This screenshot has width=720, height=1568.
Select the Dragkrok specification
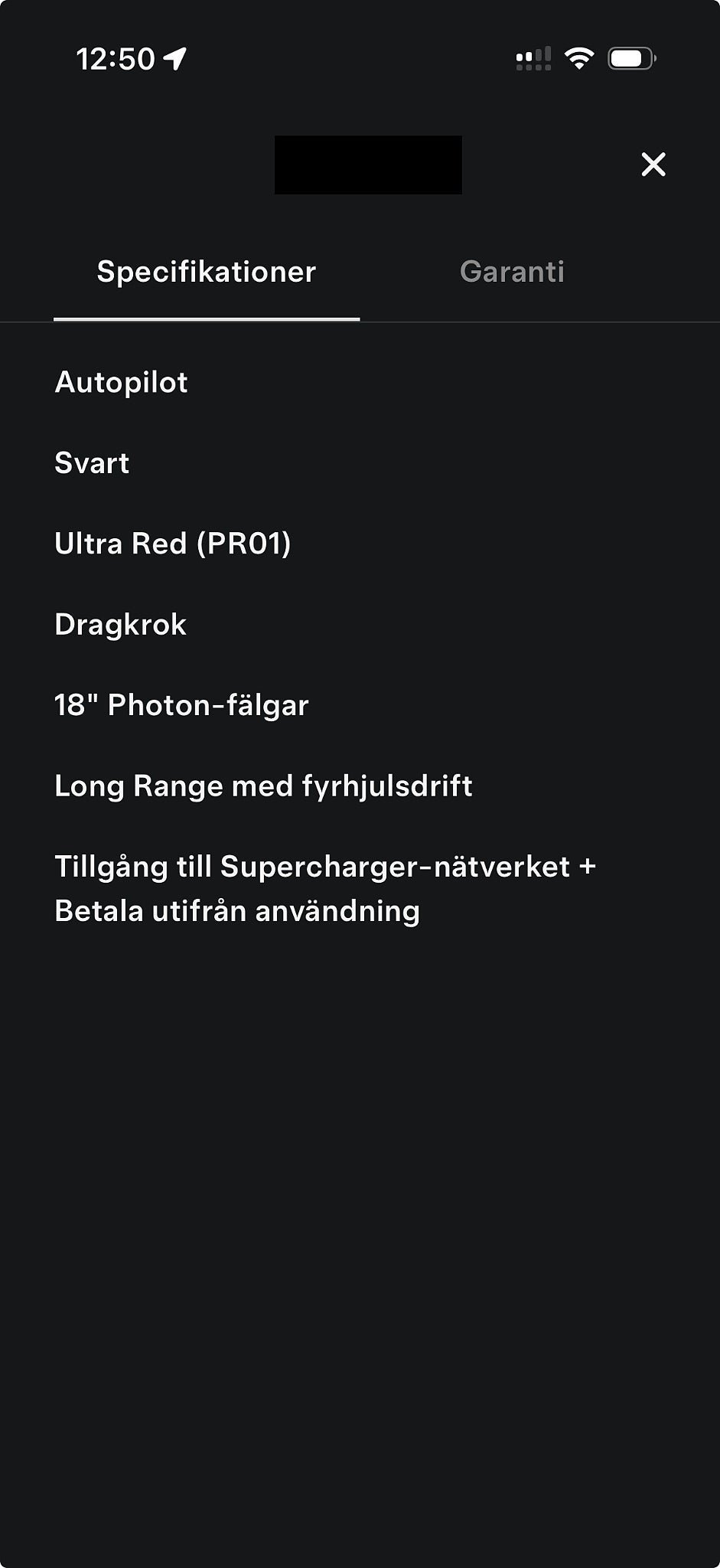tap(120, 625)
